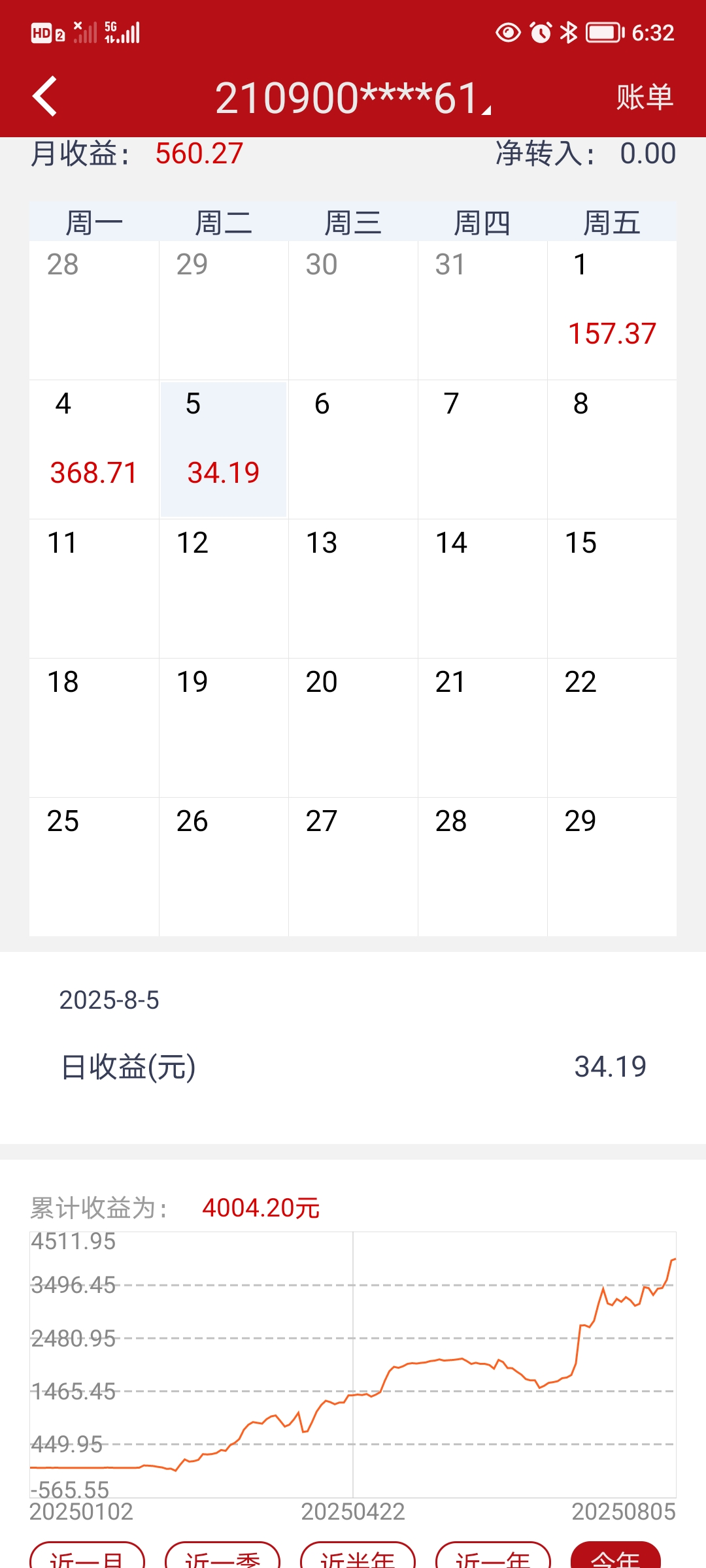Viewport: 706px width, 1568px height.
Task: Select August 15 on the calendar
Action: click(x=612, y=589)
